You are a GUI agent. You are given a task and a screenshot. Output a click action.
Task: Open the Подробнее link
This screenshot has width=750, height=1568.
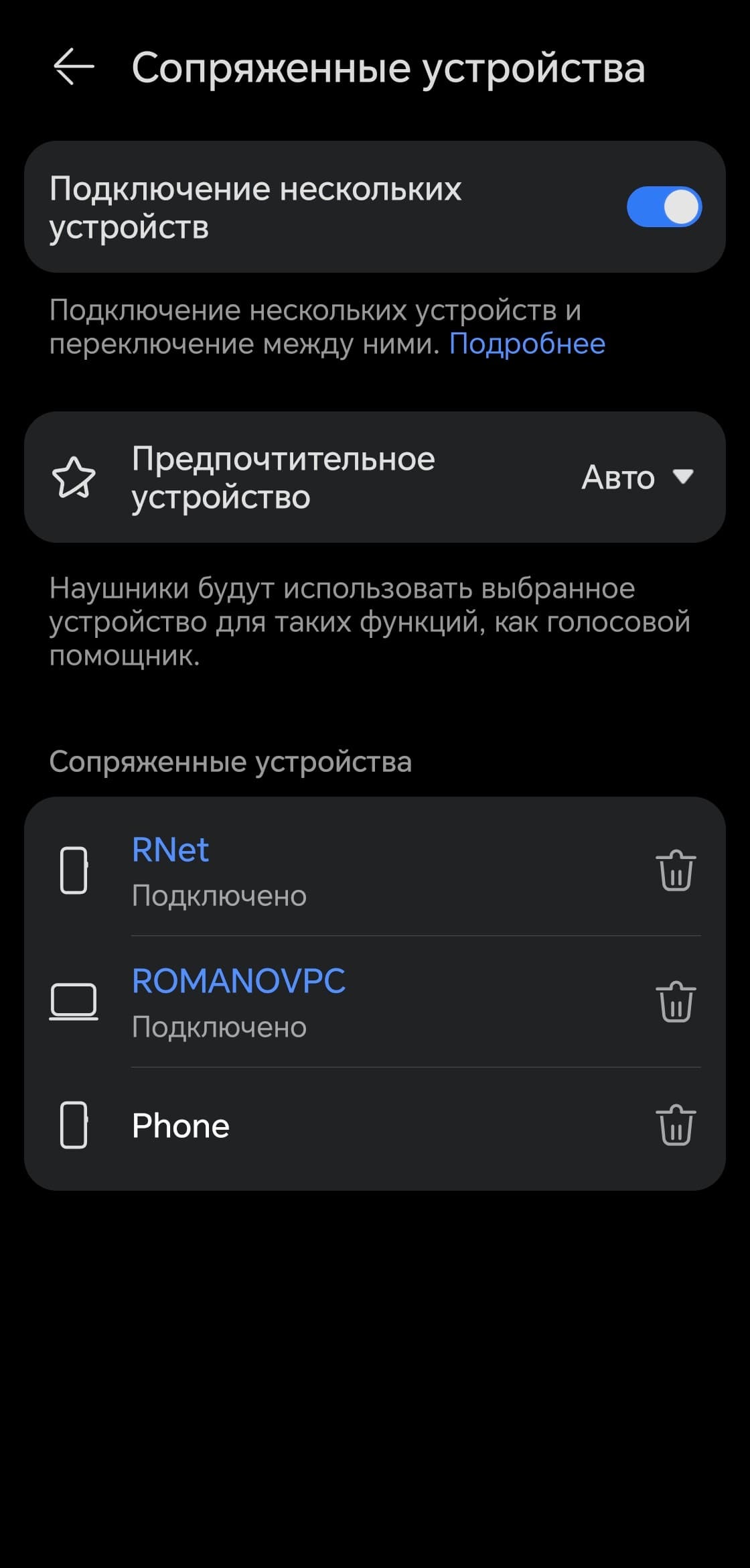(527, 344)
